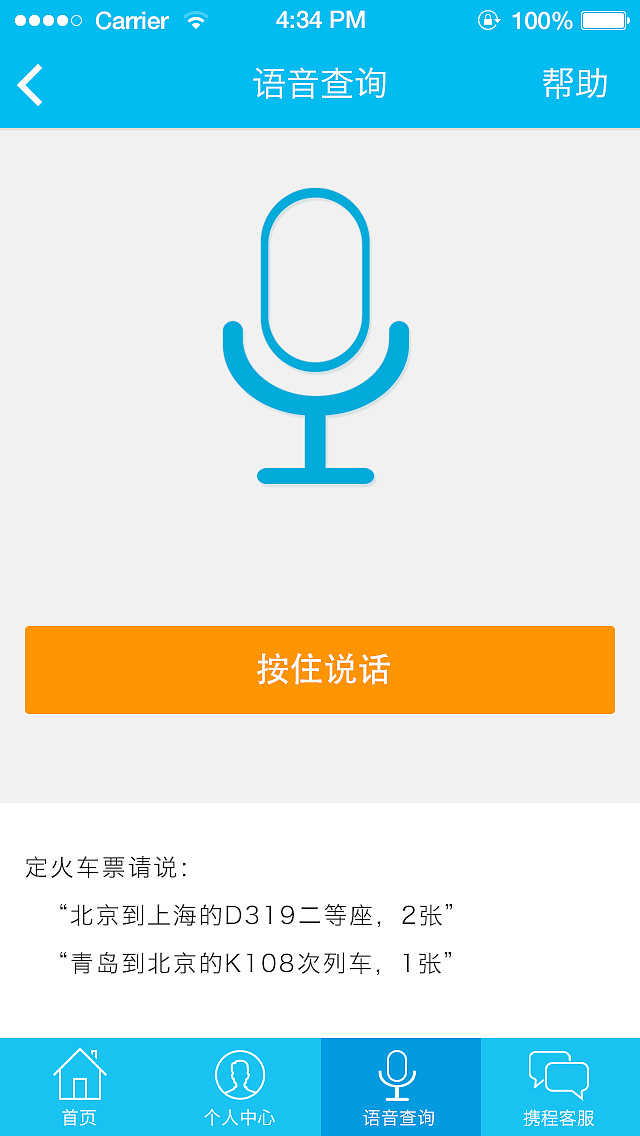Select the 语音查询 tab
This screenshot has height=1136, width=640.
(399, 1088)
